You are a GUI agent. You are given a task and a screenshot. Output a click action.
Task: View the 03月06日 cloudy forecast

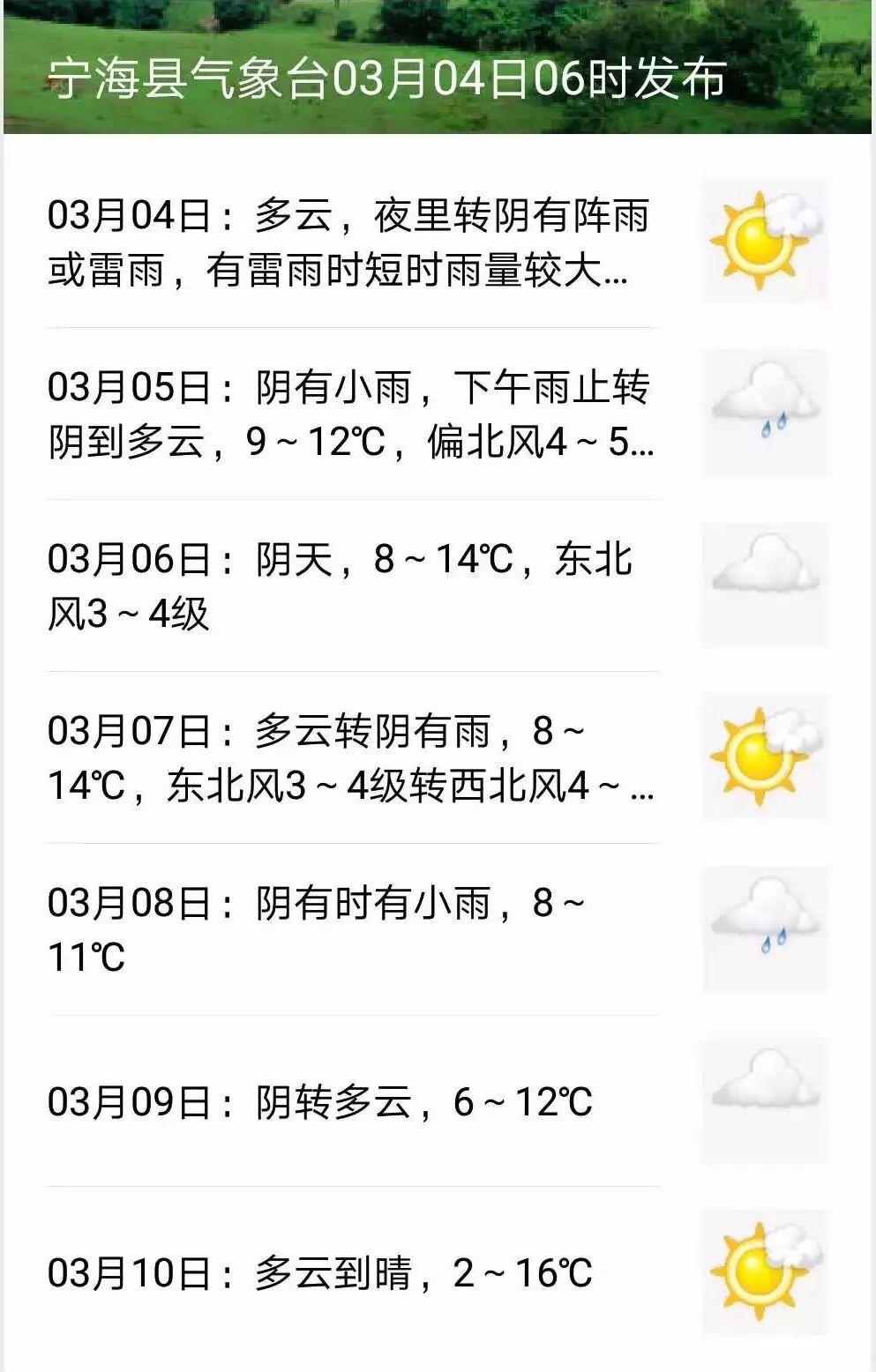[438, 585]
